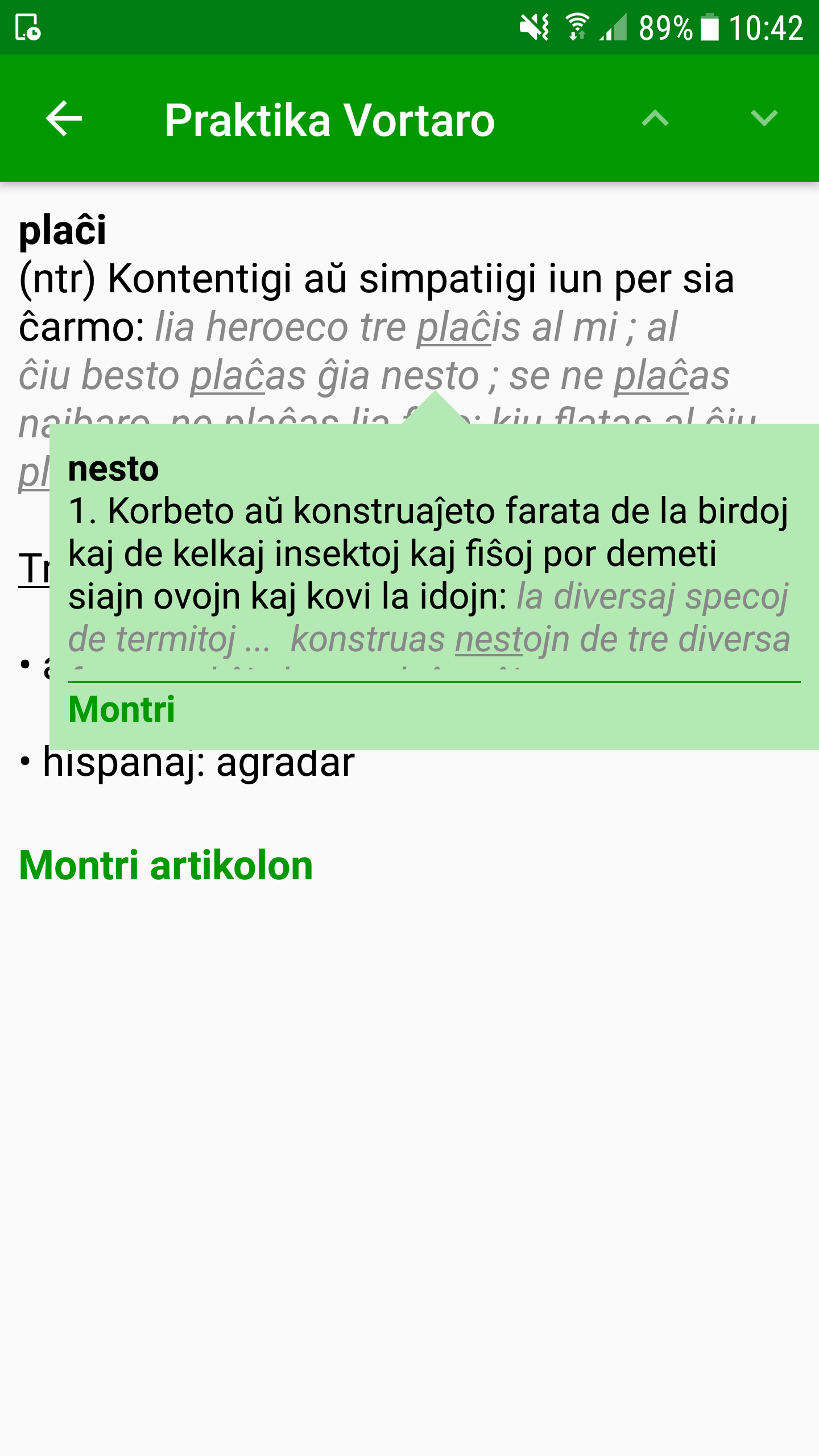Jump to previous entry with up chevron
Viewport: 819px width, 1456px height.
click(655, 118)
